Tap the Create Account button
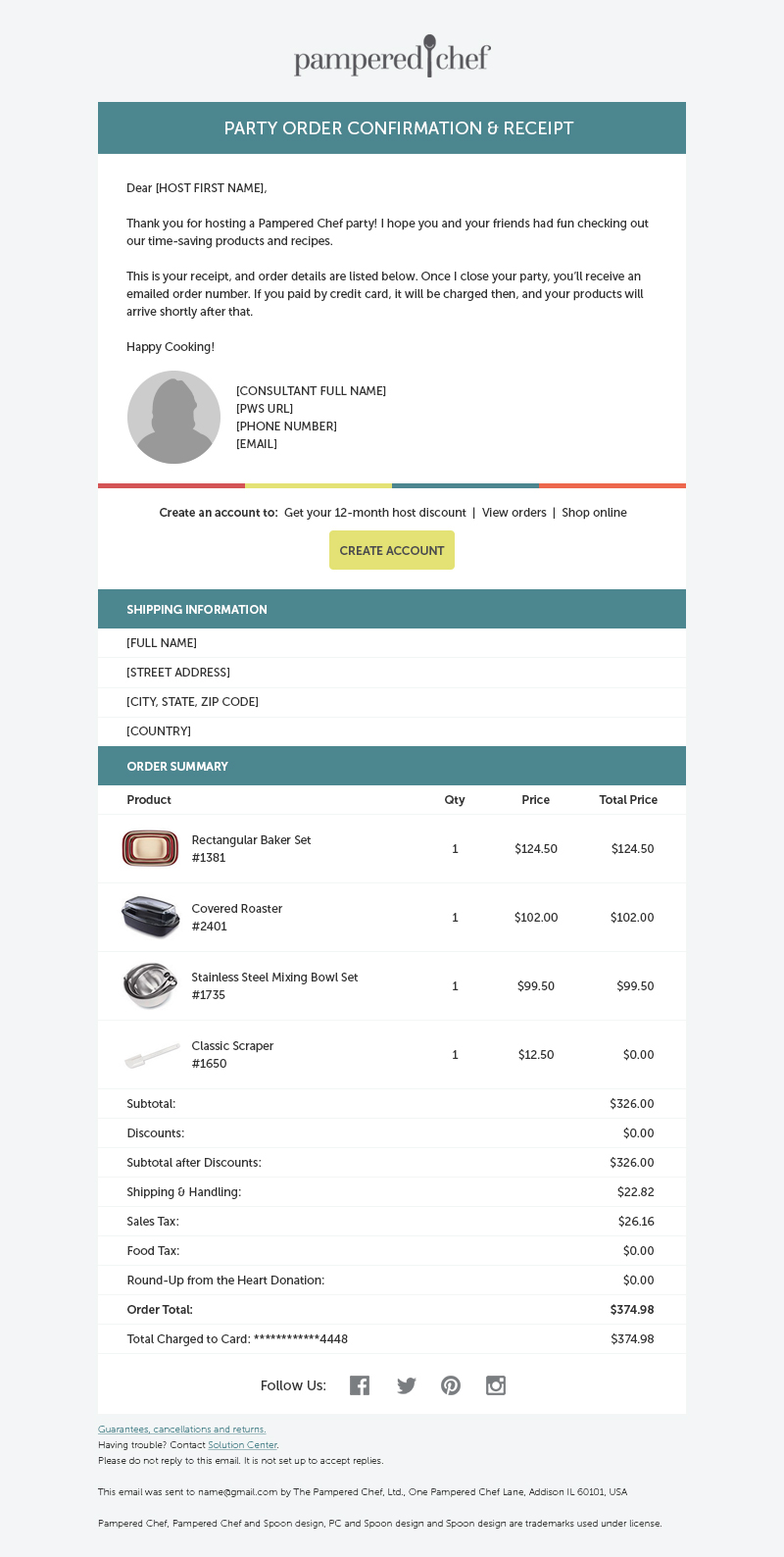This screenshot has width=784, height=1557. (392, 550)
